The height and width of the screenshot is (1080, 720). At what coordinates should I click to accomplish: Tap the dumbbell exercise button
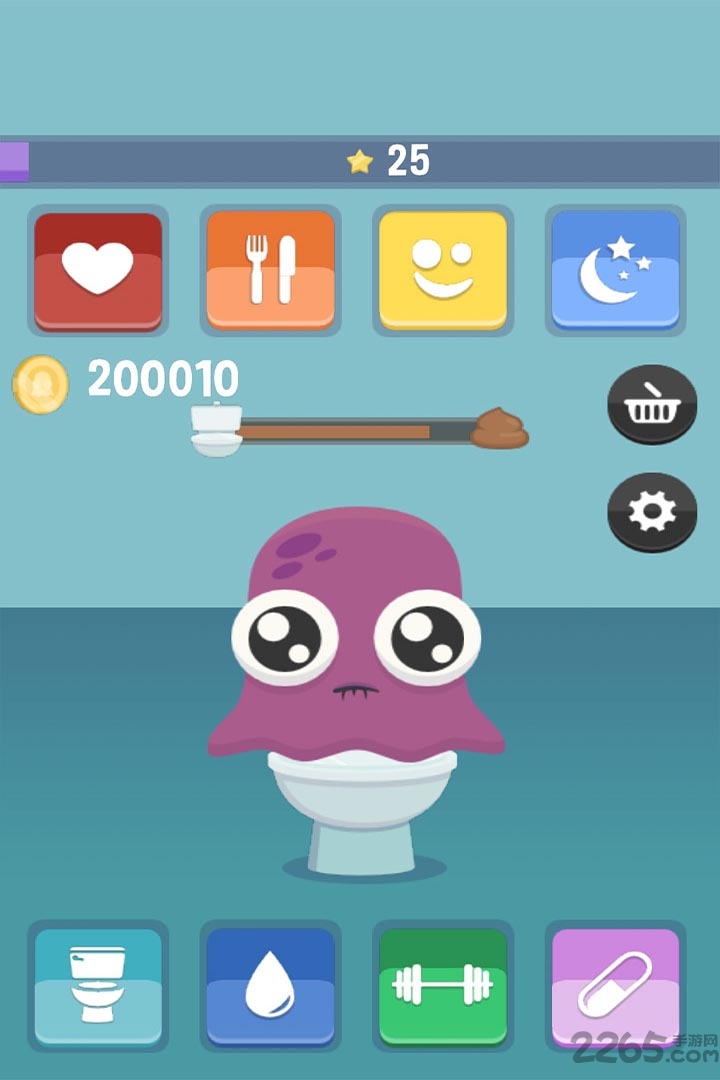[443, 986]
